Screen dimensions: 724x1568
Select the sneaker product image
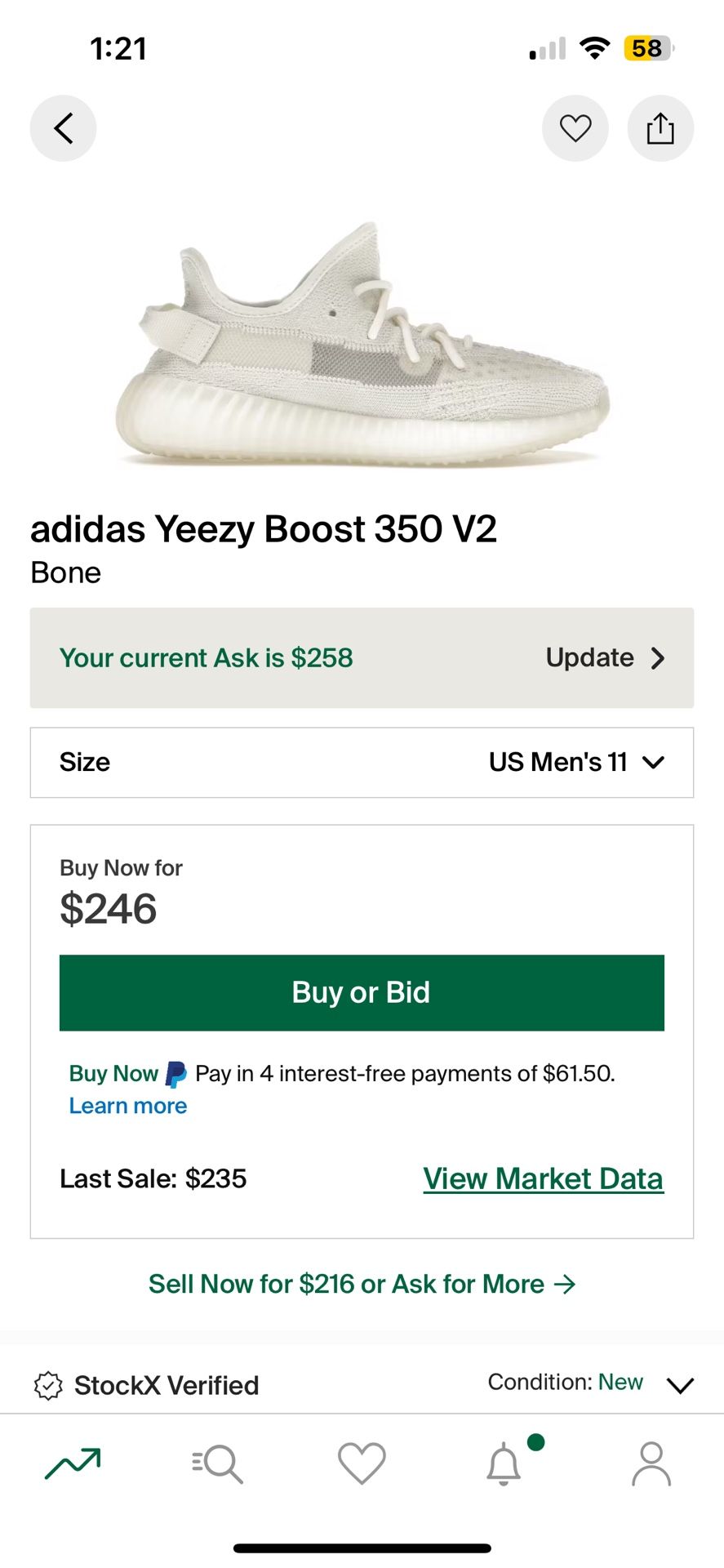[x=362, y=343]
